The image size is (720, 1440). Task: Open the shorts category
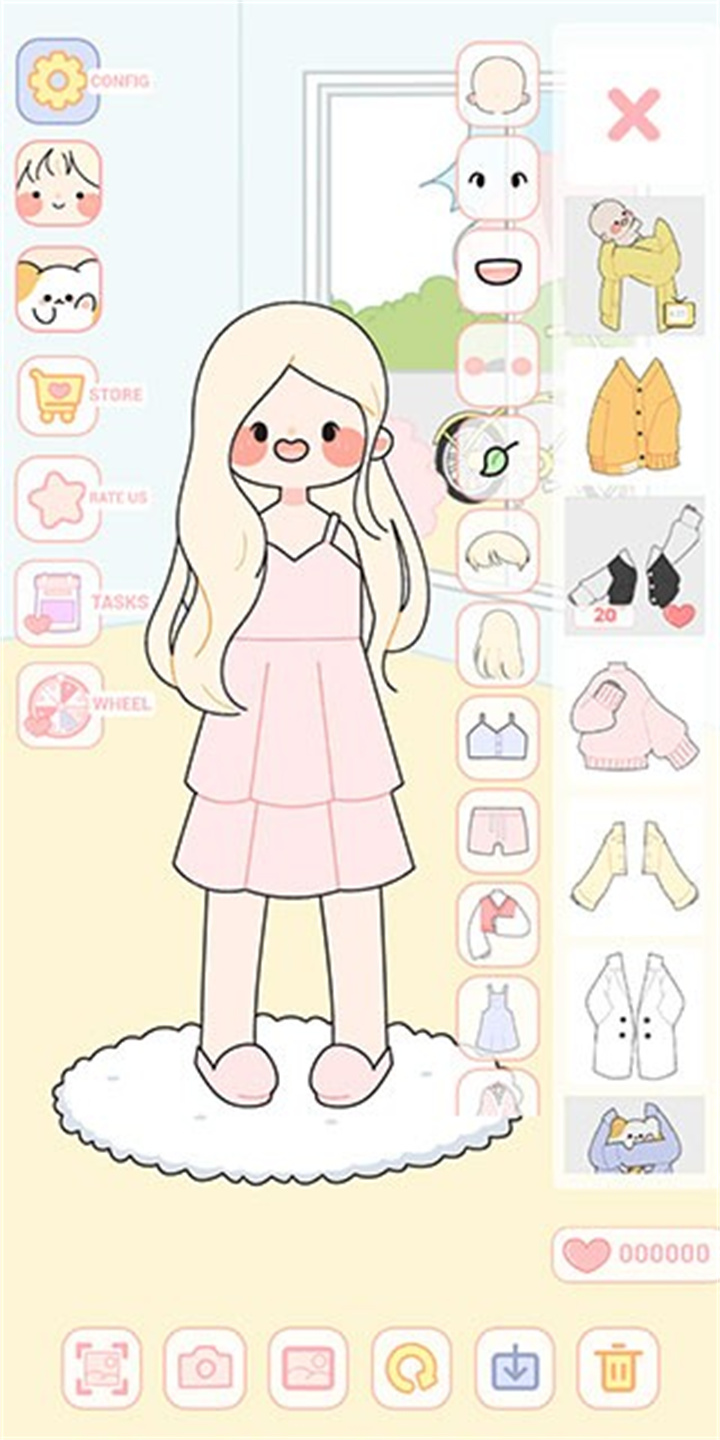click(x=497, y=832)
